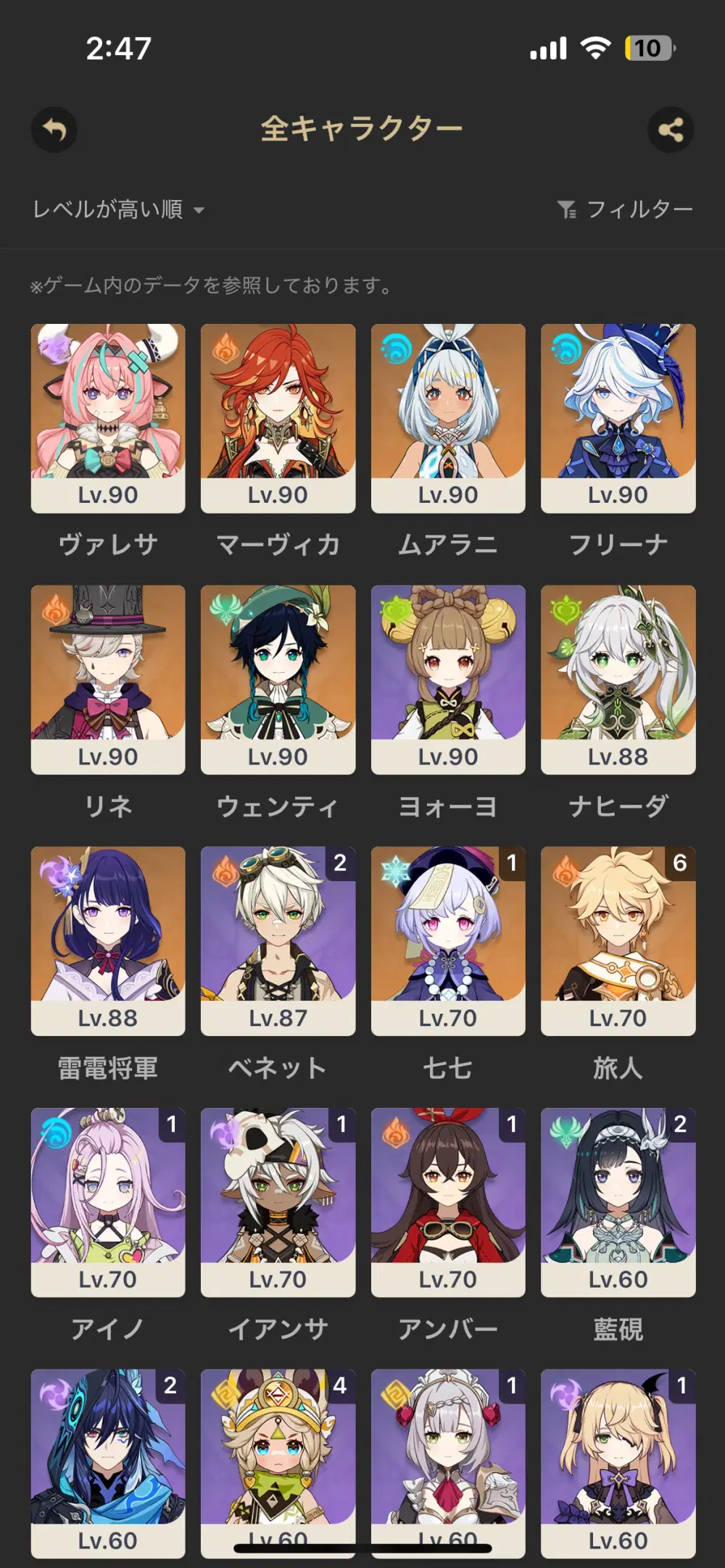The image size is (725, 1568).
Task: Click the Traveler's Pyro element icon
Action: pyautogui.click(x=566, y=872)
